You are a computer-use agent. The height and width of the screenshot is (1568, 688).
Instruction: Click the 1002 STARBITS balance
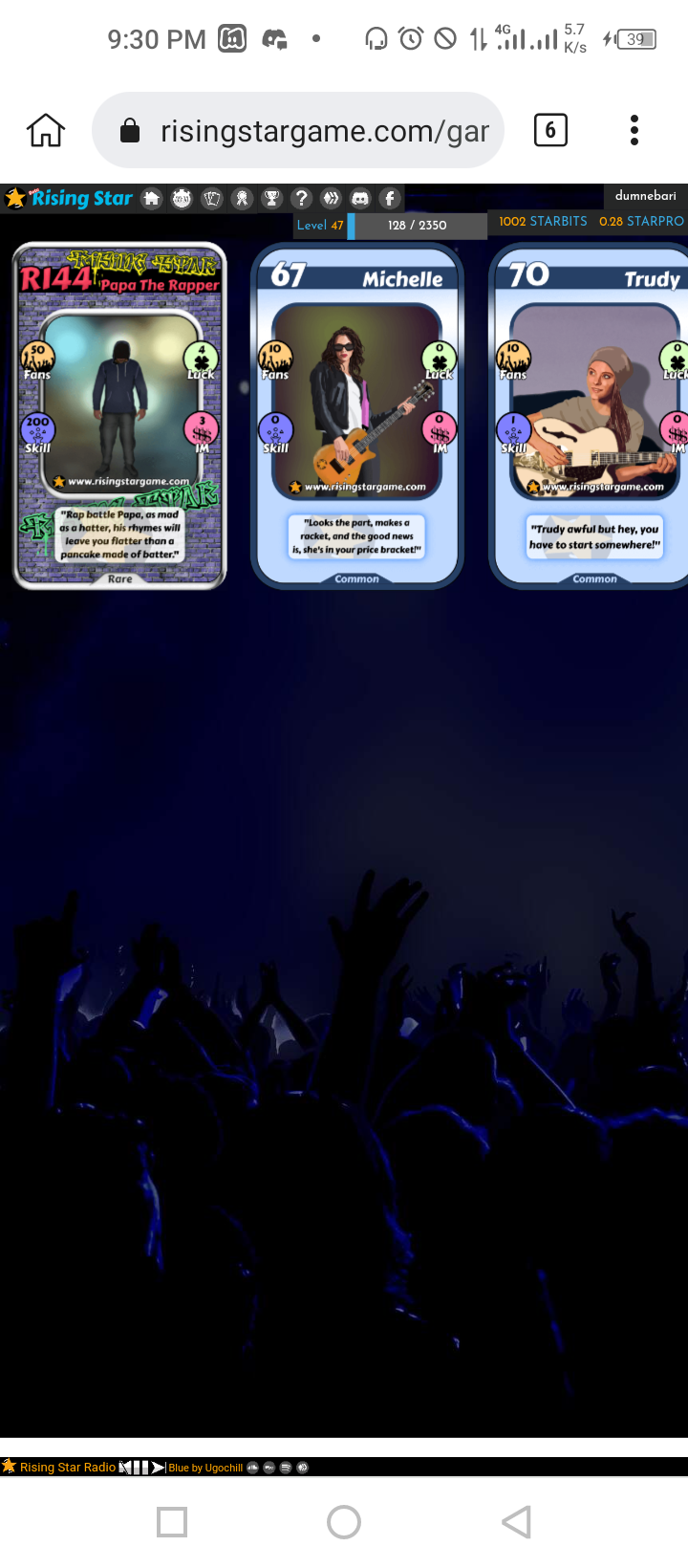pos(542,221)
